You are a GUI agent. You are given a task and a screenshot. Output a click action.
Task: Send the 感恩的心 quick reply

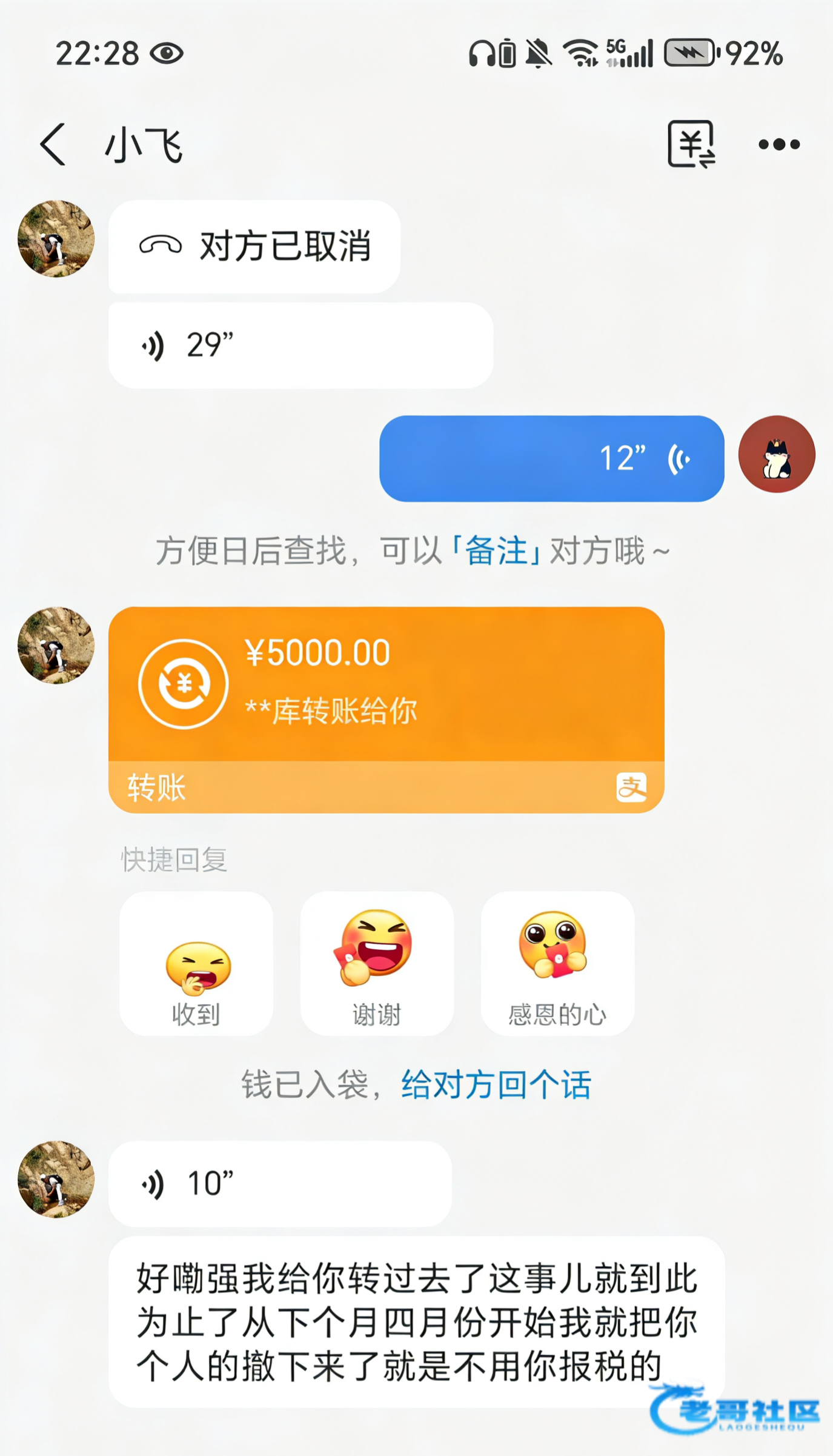557,964
